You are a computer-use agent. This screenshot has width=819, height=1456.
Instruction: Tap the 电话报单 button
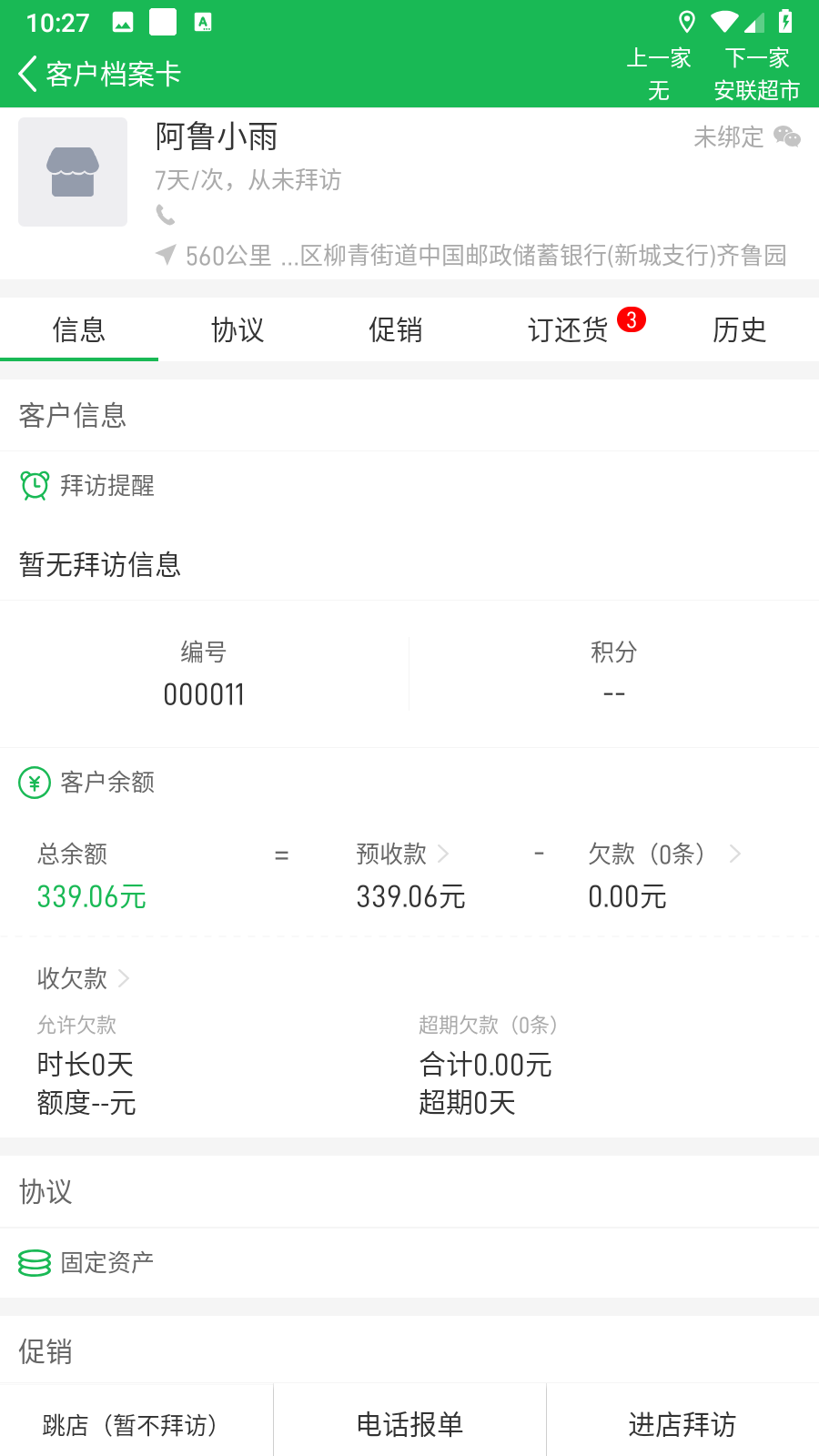[409, 1420]
